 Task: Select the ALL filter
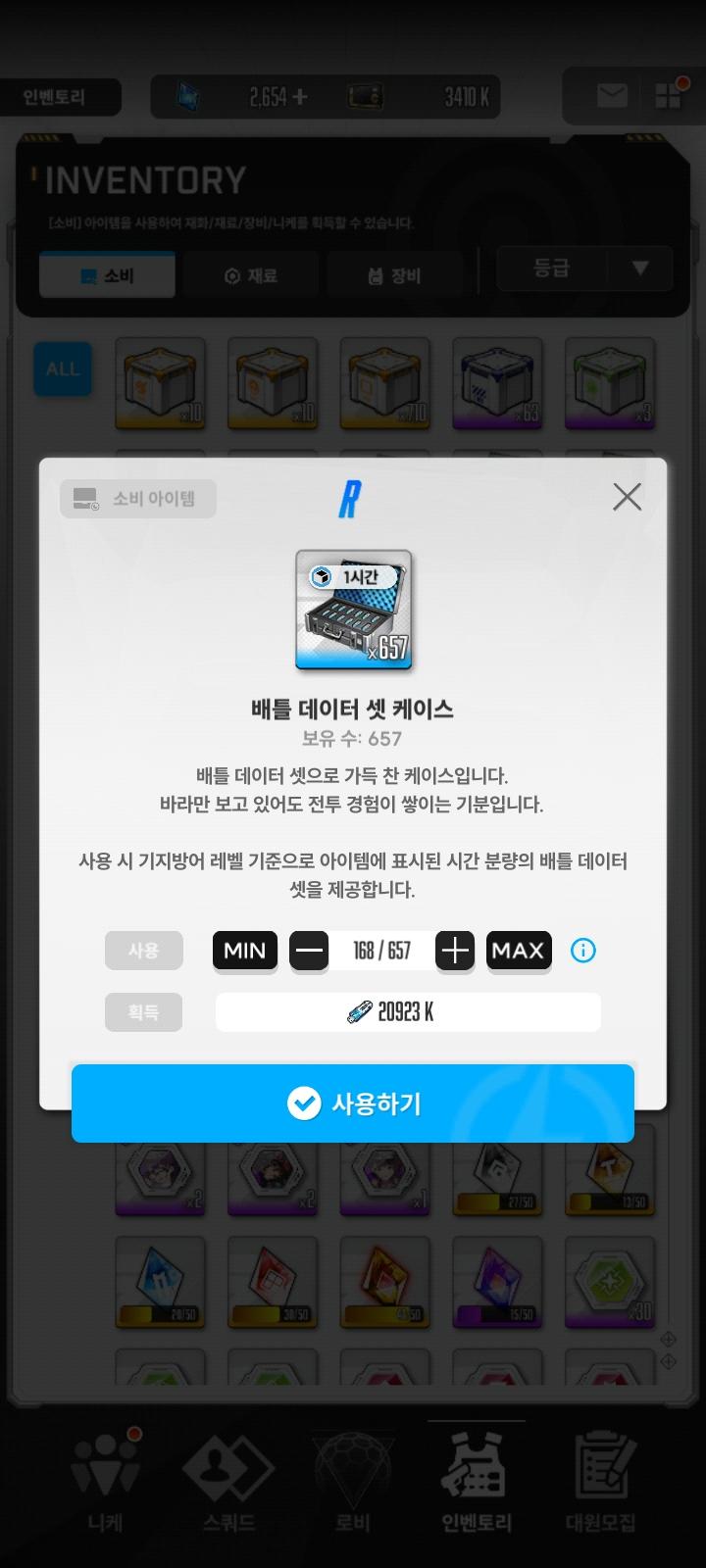[x=63, y=369]
